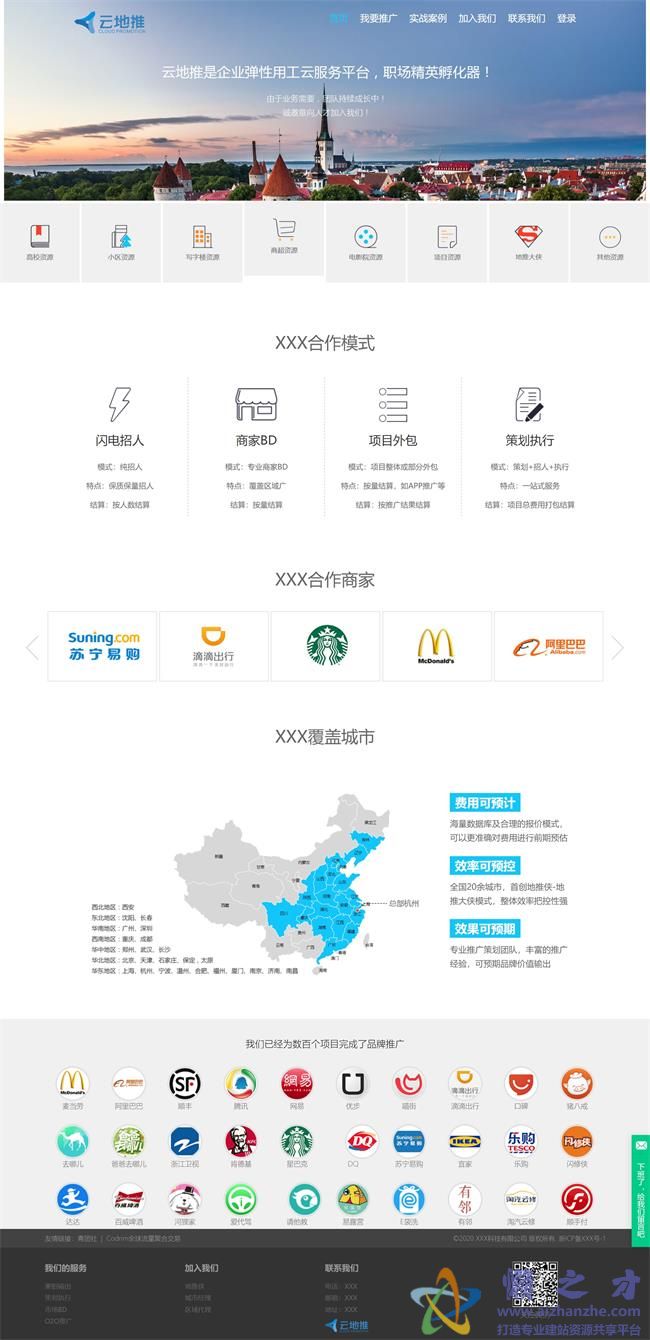Open the 电影院资源 tile
Viewport: 650px width, 1340px height.
click(x=365, y=243)
